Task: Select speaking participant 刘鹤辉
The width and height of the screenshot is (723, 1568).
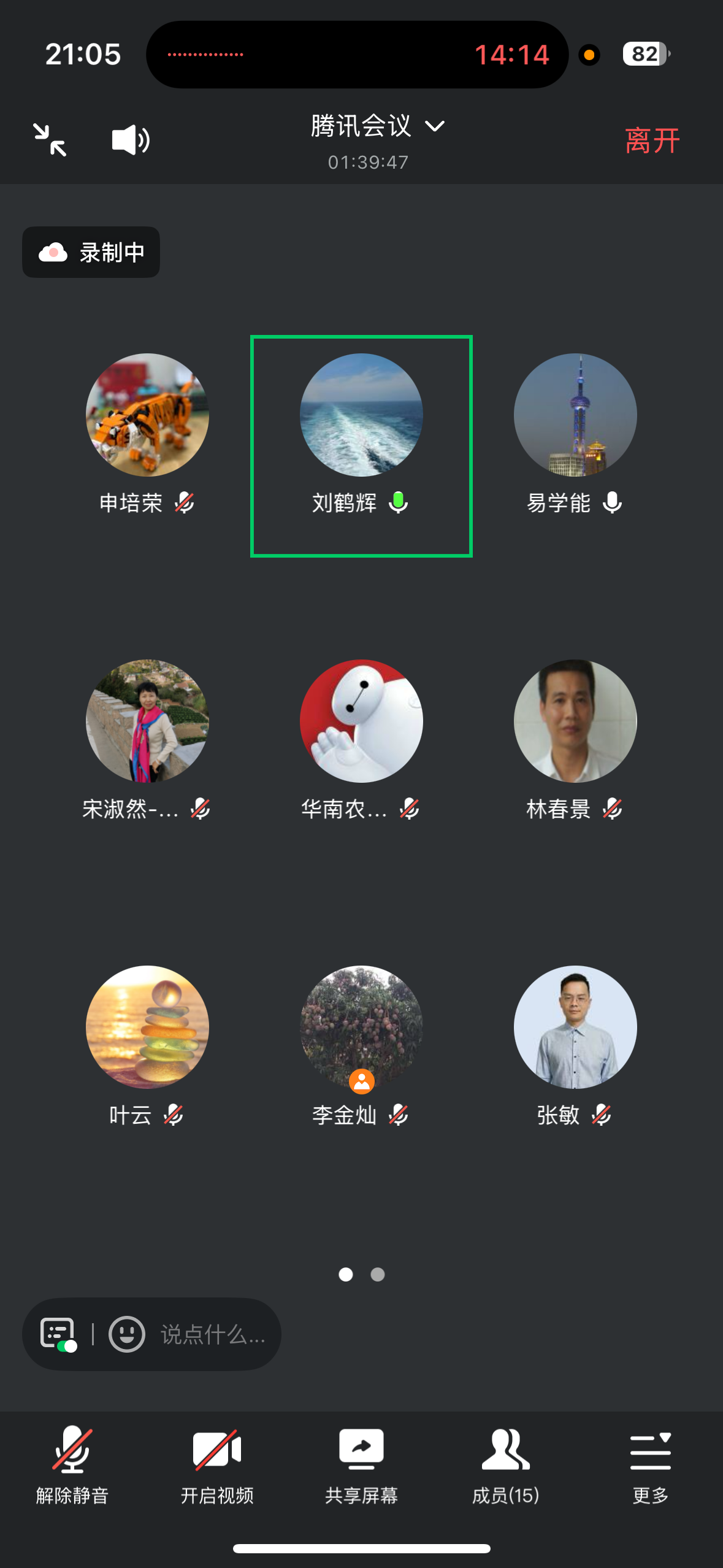Action: (x=361, y=415)
